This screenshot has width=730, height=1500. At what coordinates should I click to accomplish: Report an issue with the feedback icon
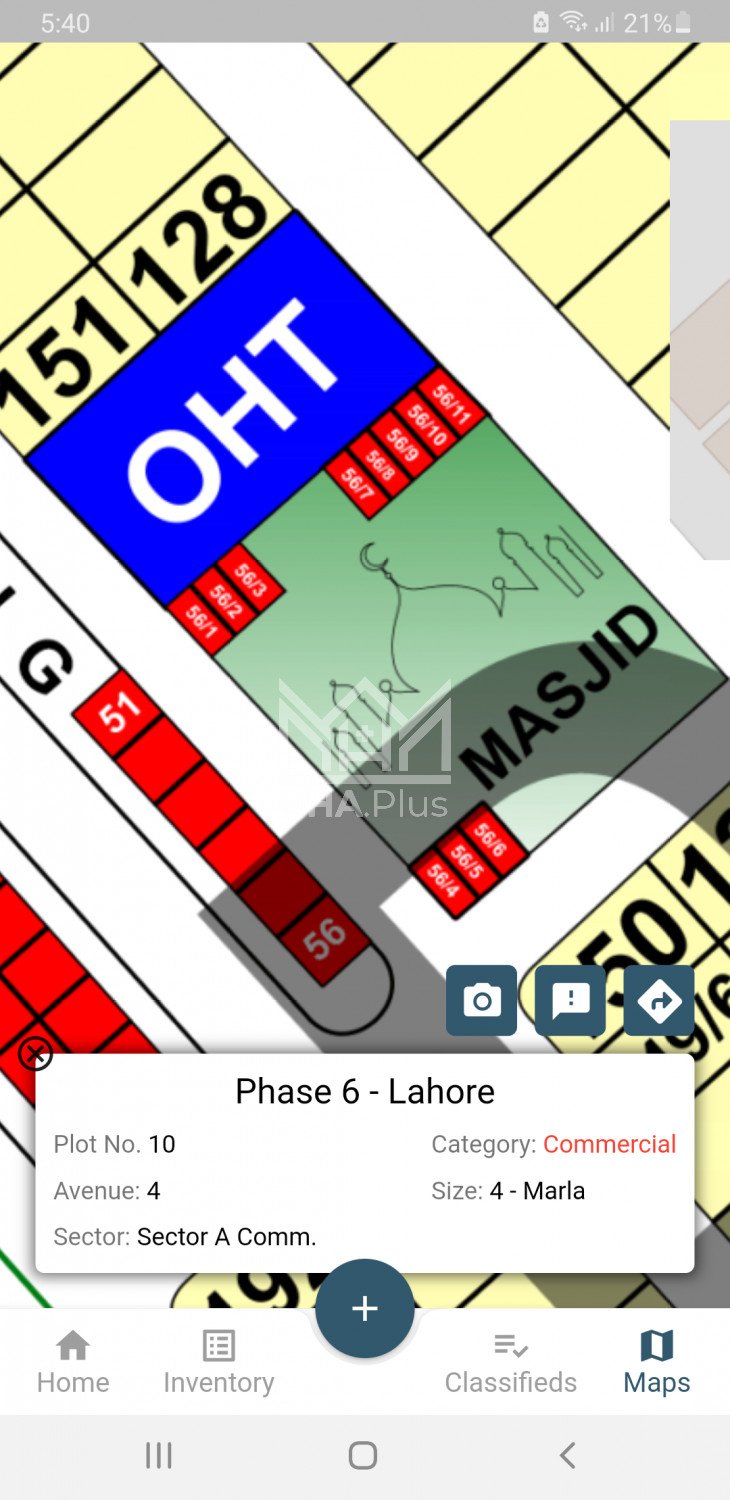pos(570,1000)
